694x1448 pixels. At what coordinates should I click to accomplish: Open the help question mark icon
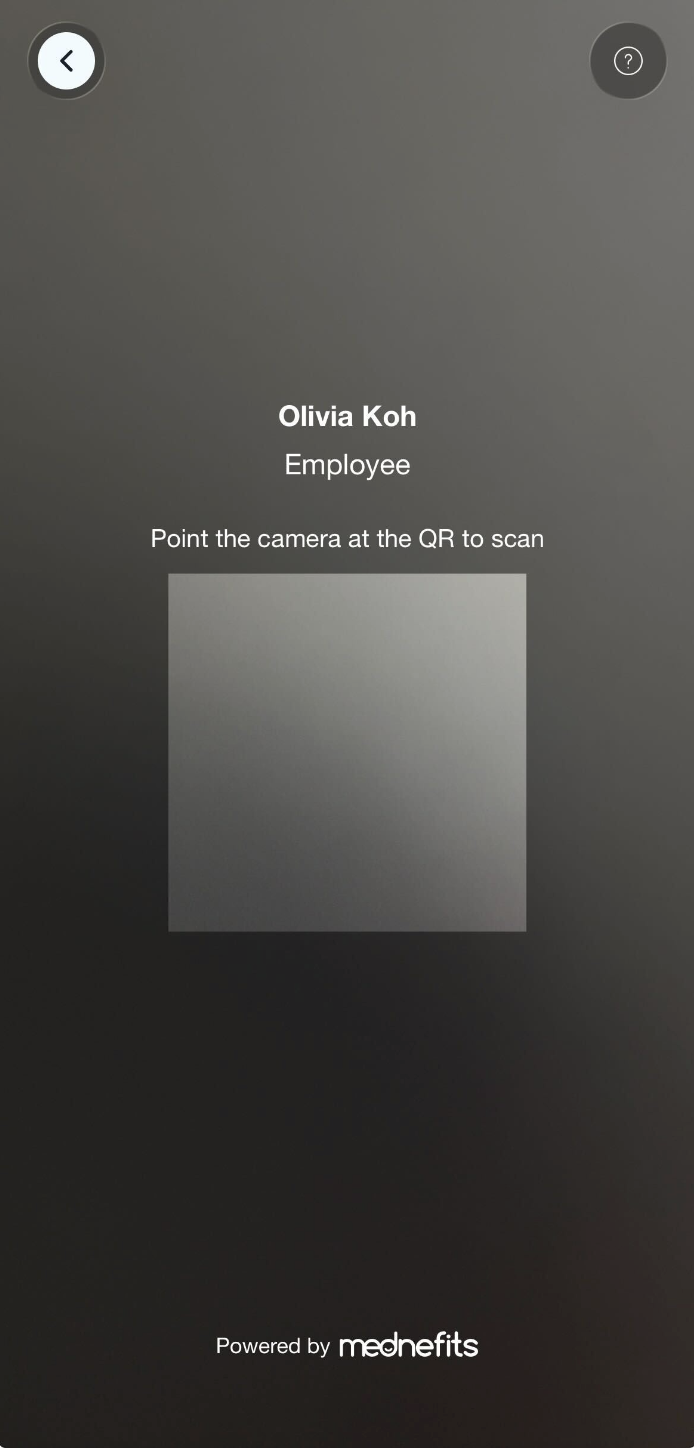click(x=628, y=61)
